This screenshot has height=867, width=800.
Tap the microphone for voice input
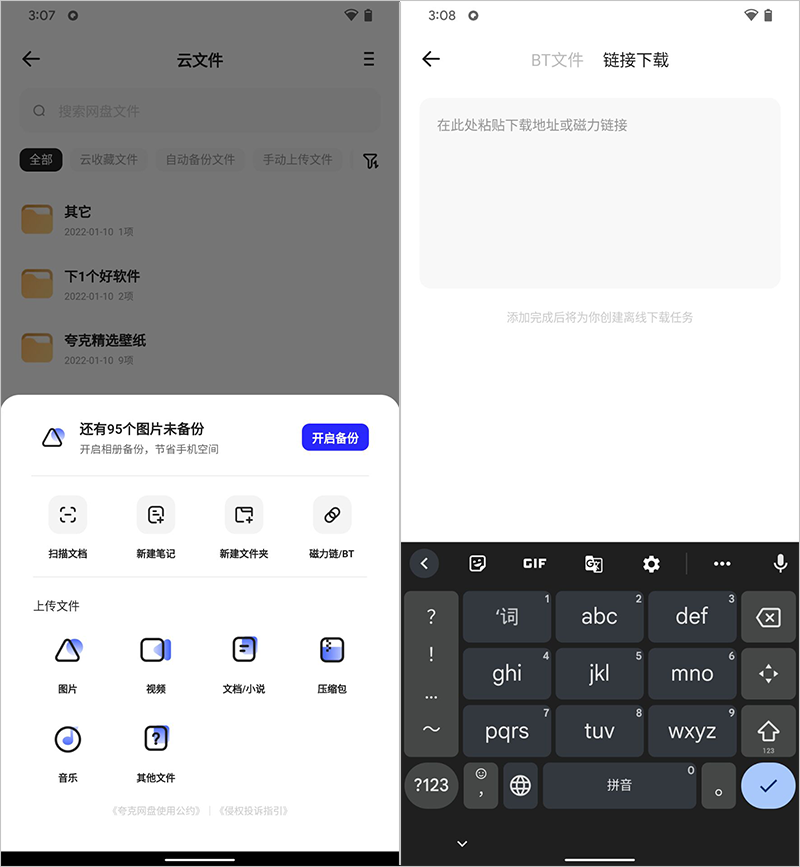click(x=780, y=564)
